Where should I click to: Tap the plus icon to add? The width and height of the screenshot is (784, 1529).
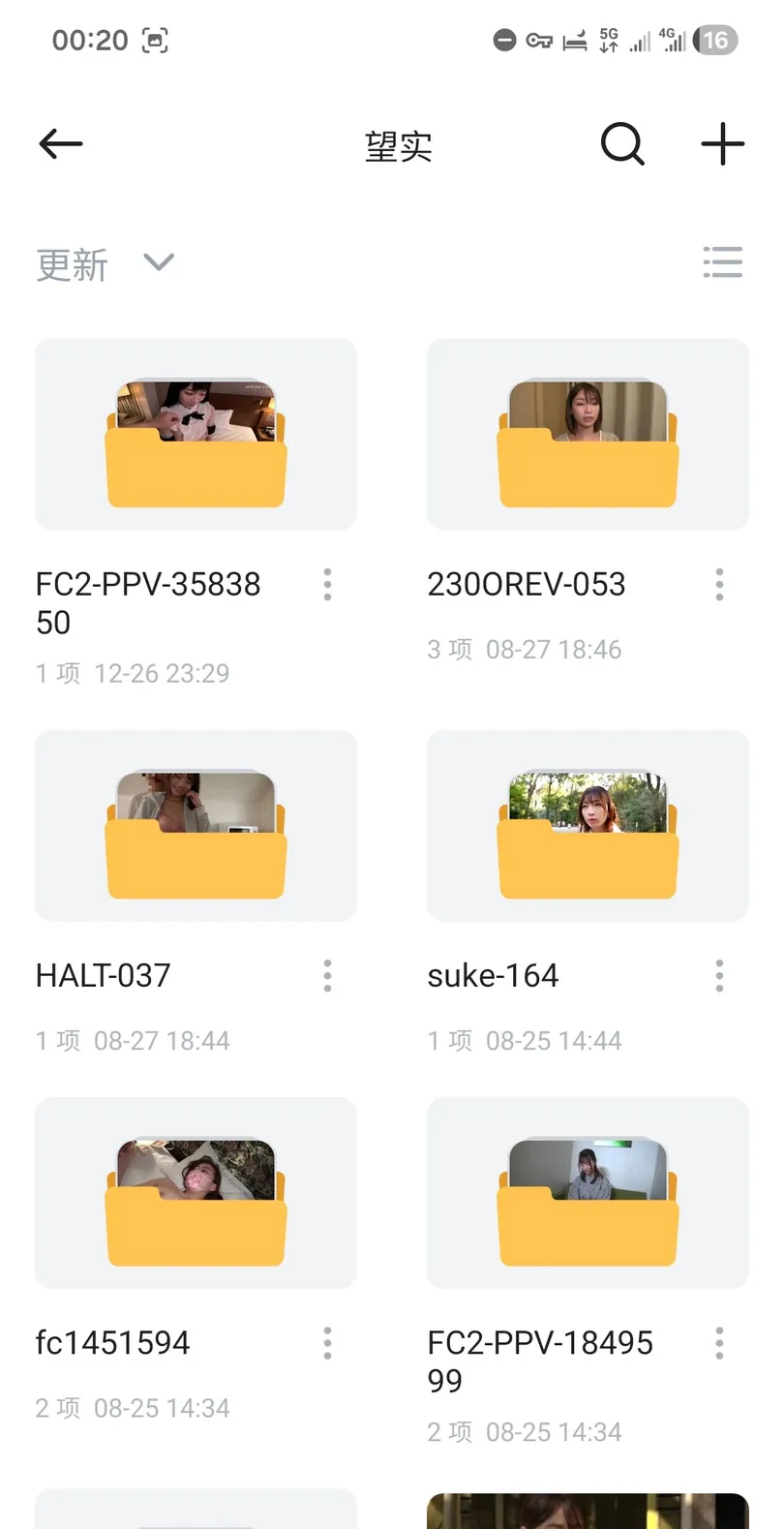click(x=722, y=144)
